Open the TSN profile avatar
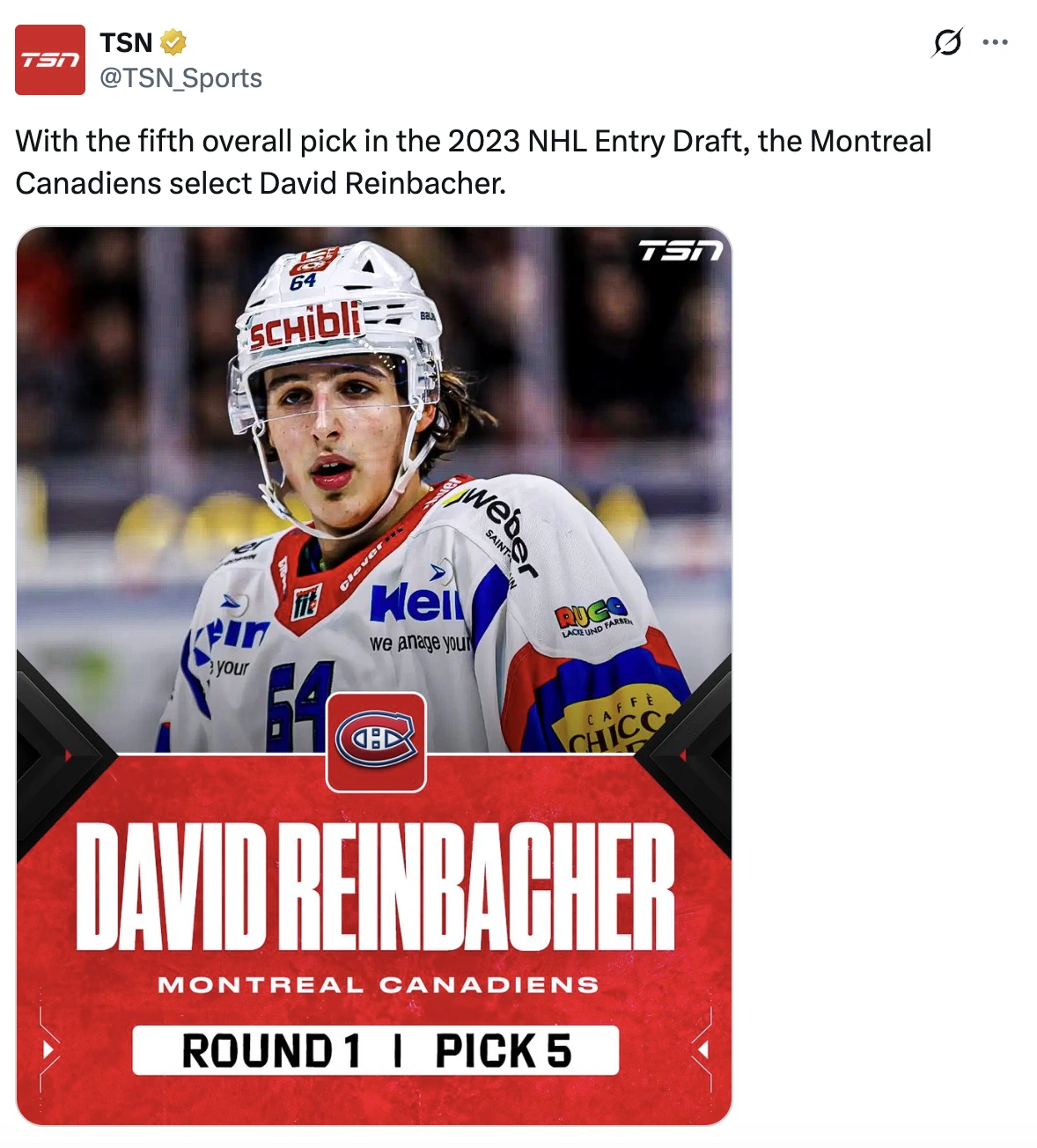The height and width of the screenshot is (1148, 1037). tap(50, 60)
